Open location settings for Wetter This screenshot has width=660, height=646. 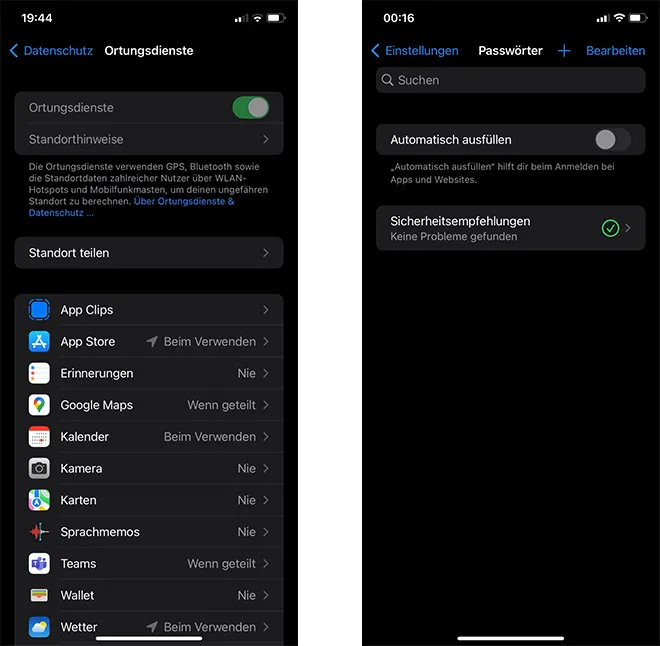click(x=149, y=627)
